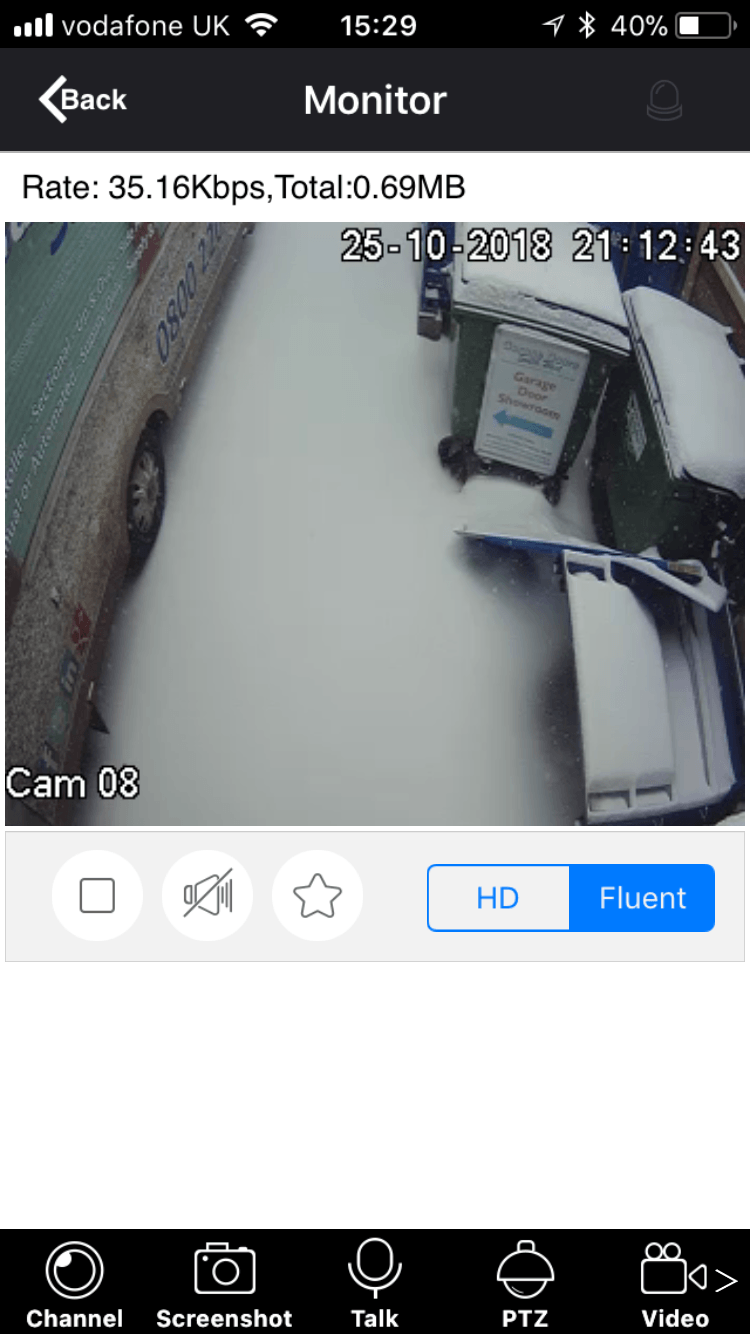750x1334 pixels.
Task: Switch stream quality to HD
Action: click(x=498, y=898)
